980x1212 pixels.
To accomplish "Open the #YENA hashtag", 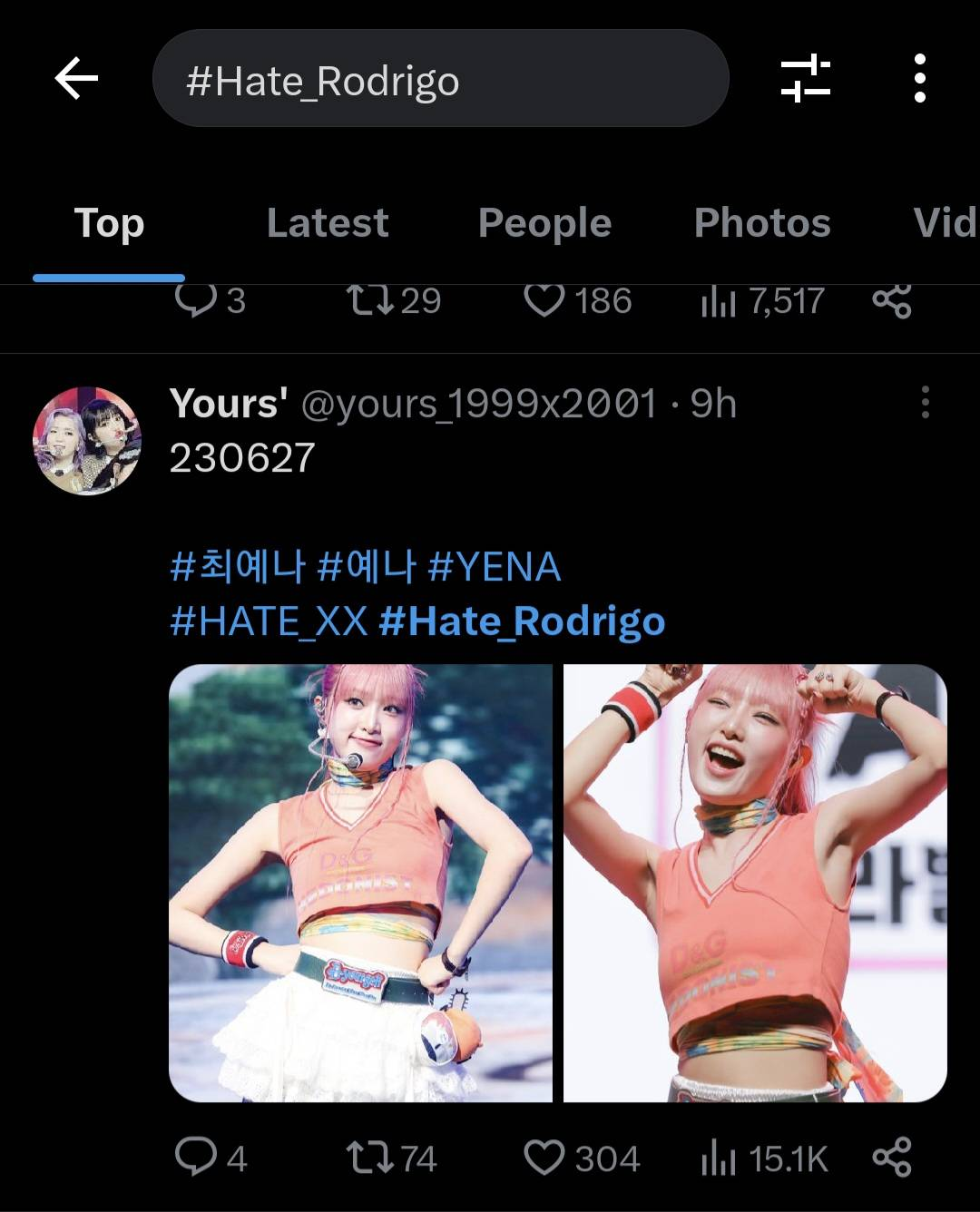I will coord(494,567).
